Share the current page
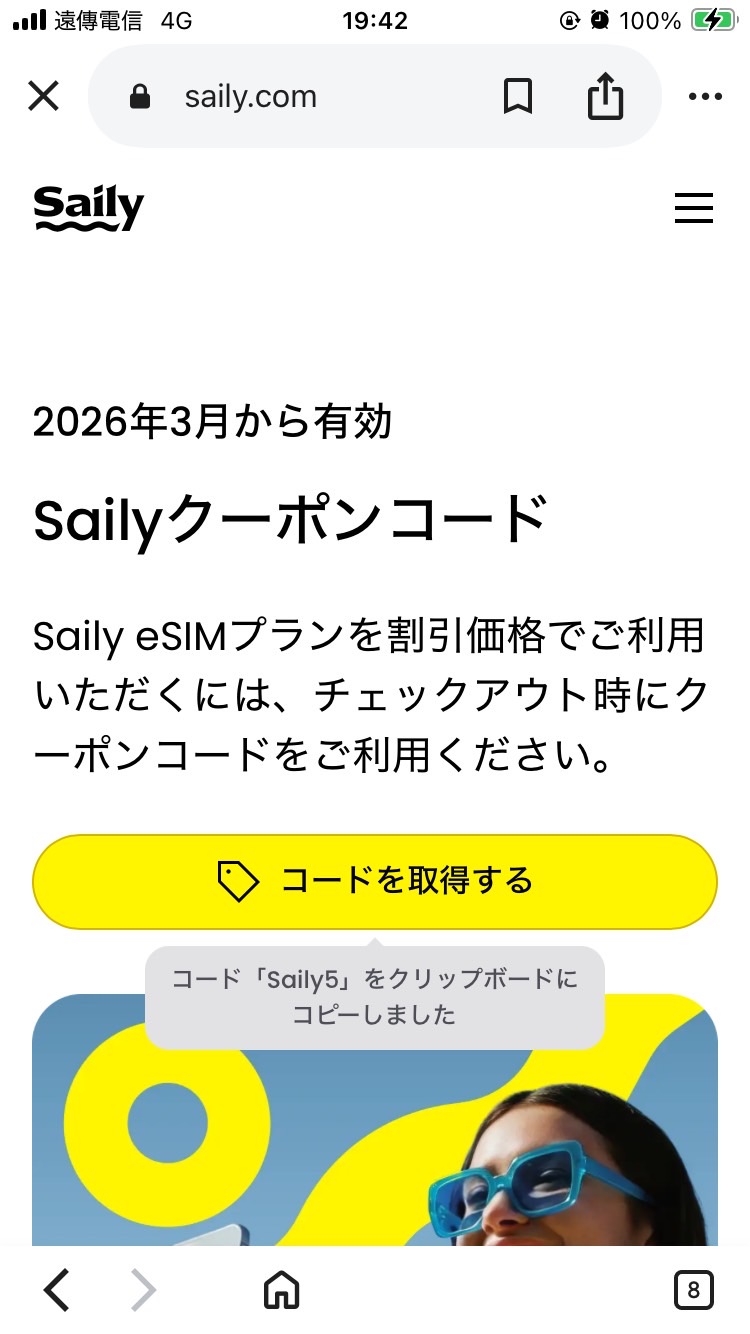The width and height of the screenshot is (750, 1334). pos(605,97)
